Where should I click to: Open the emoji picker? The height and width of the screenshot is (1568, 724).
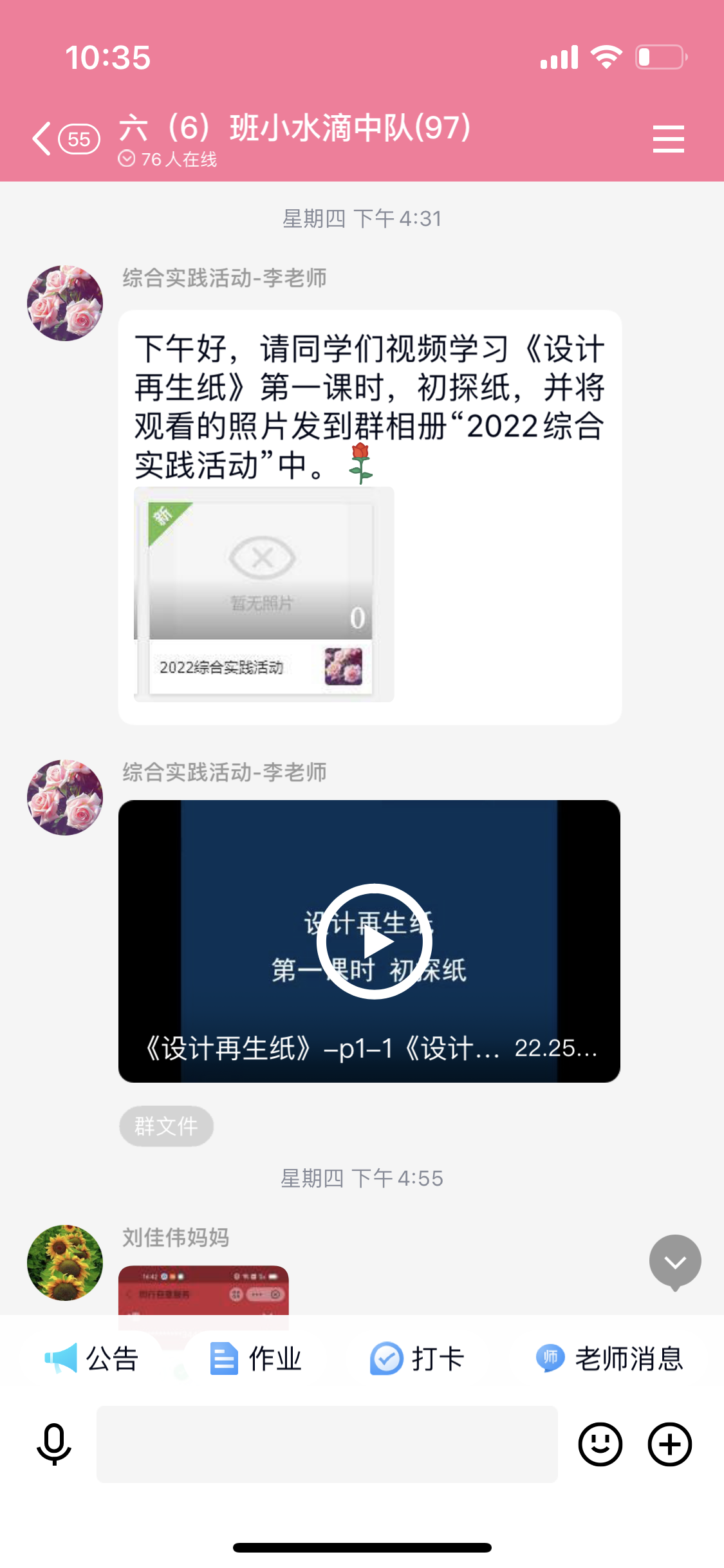pyautogui.click(x=600, y=1444)
